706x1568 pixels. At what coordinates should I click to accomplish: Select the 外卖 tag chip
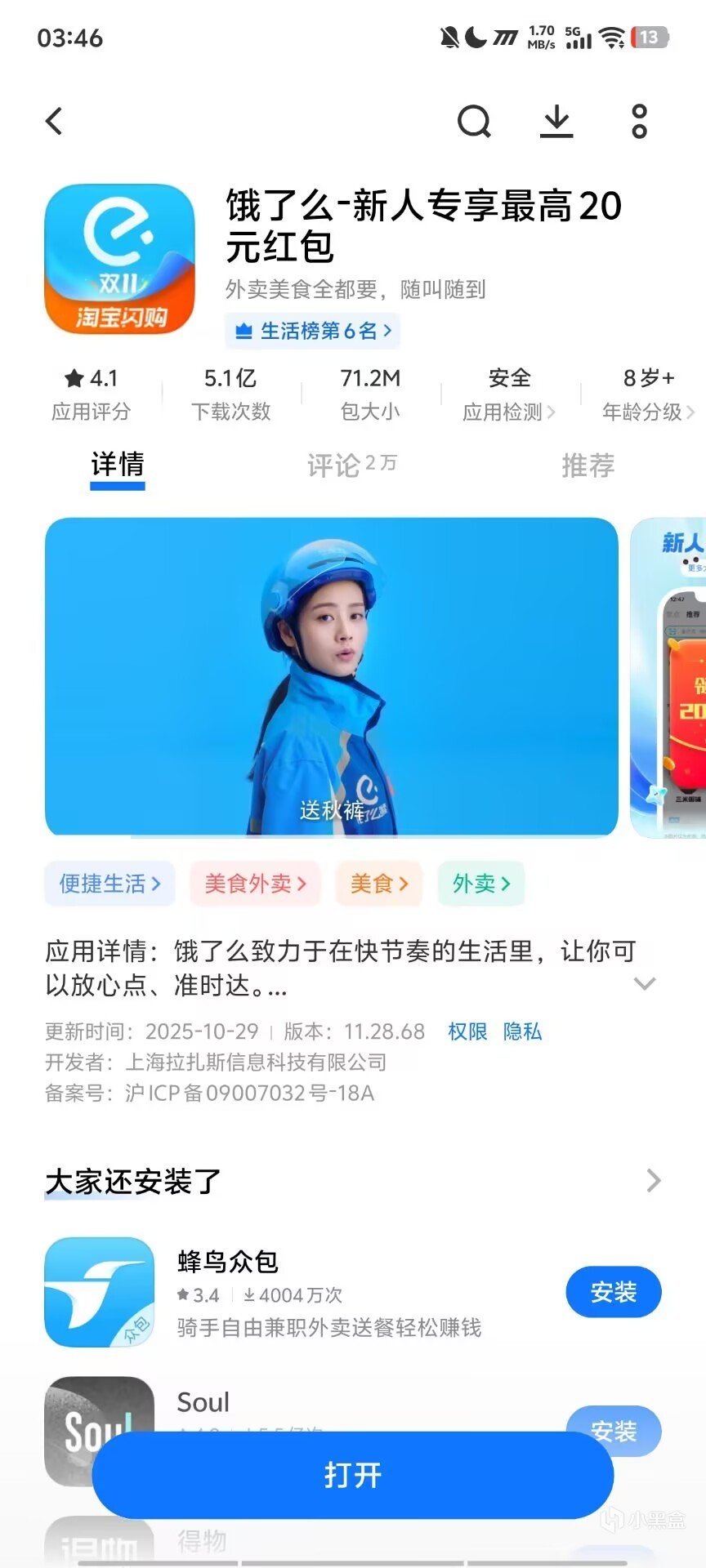481,884
